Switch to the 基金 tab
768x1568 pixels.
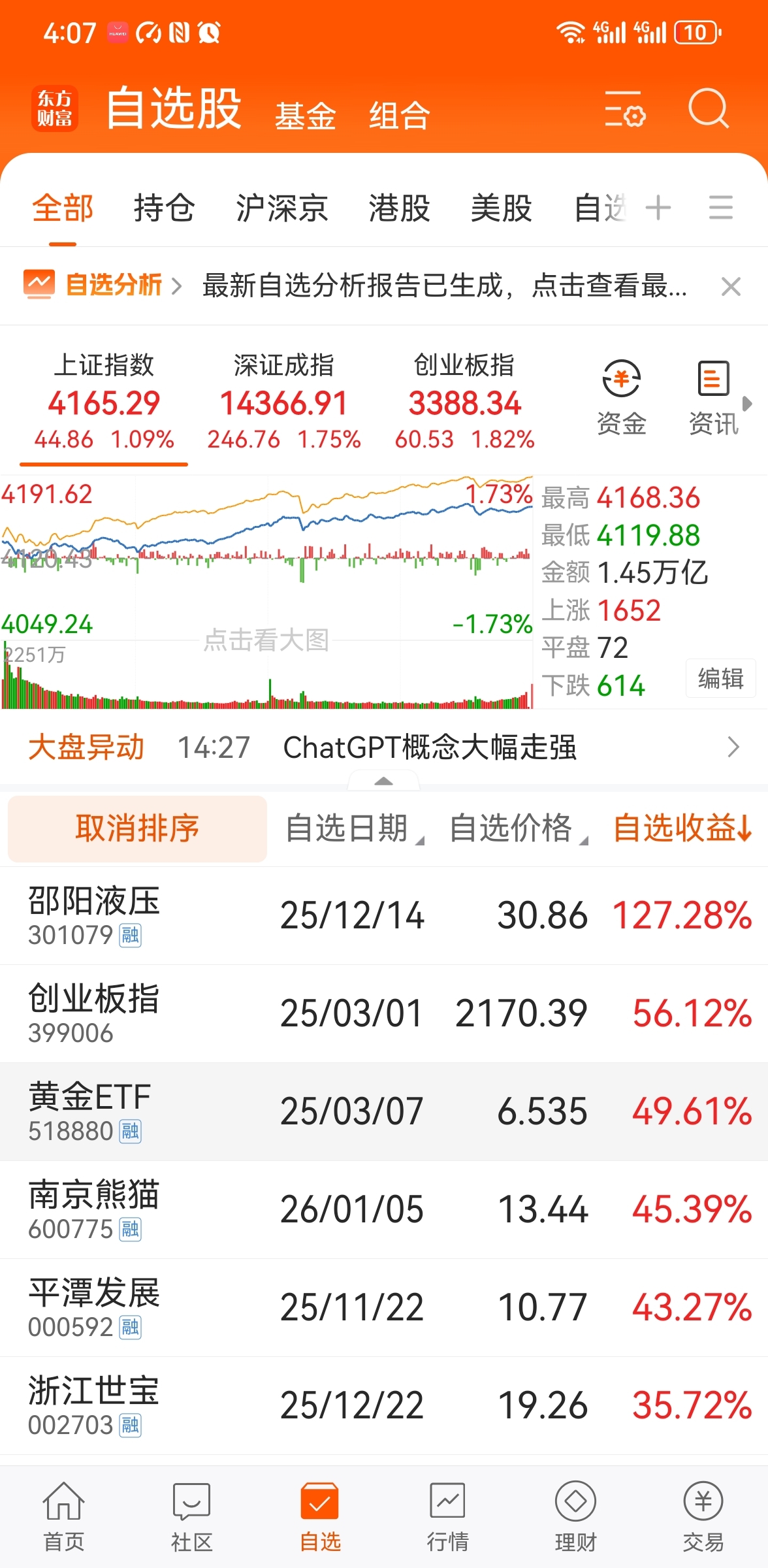tap(305, 116)
